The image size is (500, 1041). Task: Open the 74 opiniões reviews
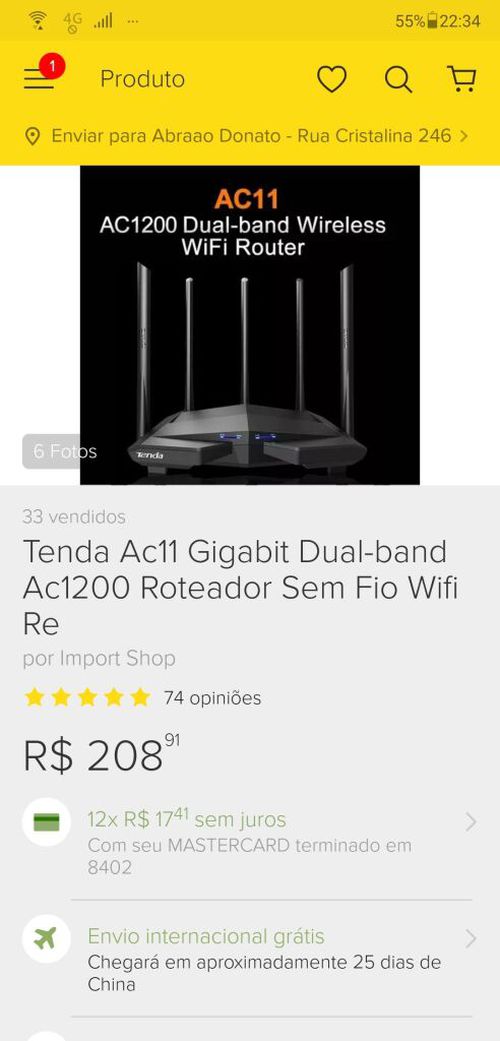212,698
